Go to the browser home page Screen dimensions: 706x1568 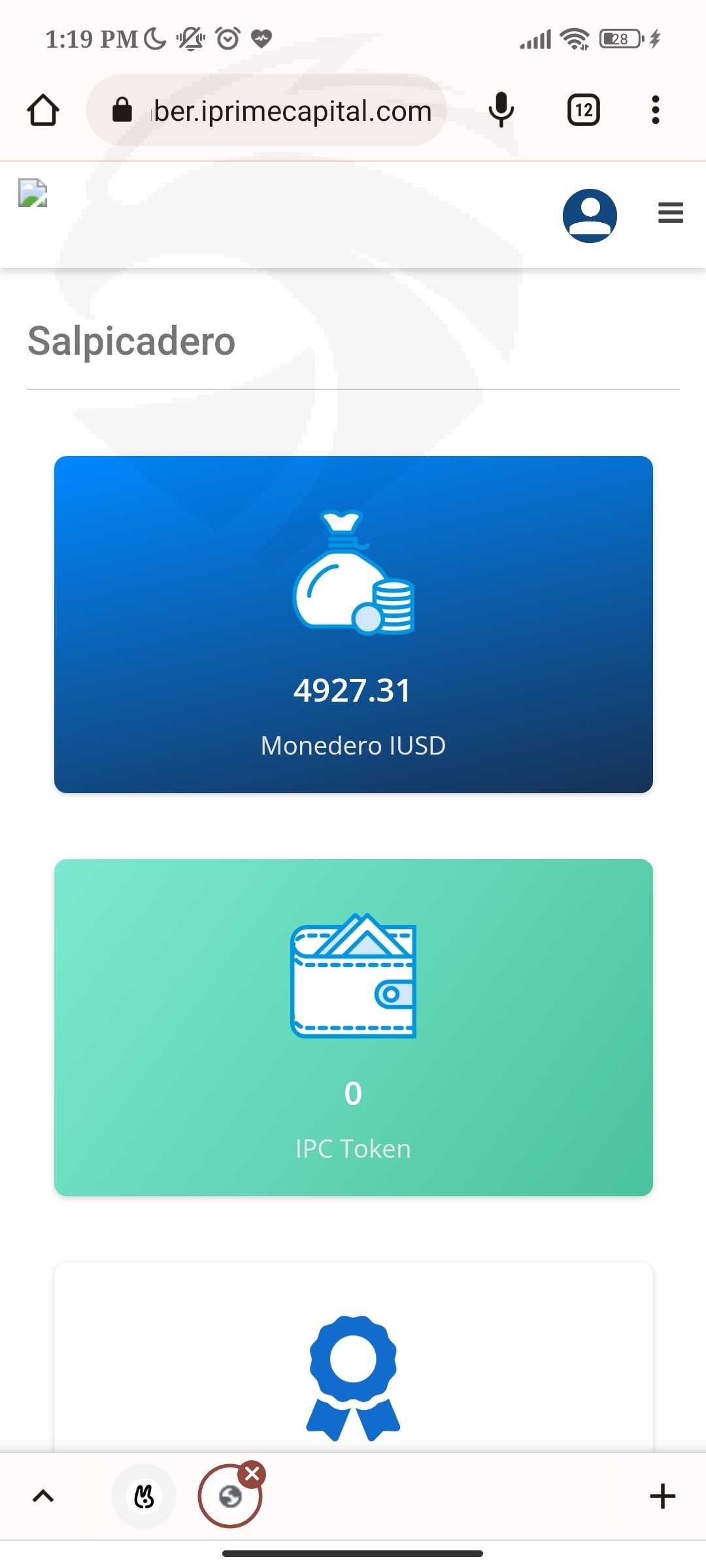[x=43, y=110]
